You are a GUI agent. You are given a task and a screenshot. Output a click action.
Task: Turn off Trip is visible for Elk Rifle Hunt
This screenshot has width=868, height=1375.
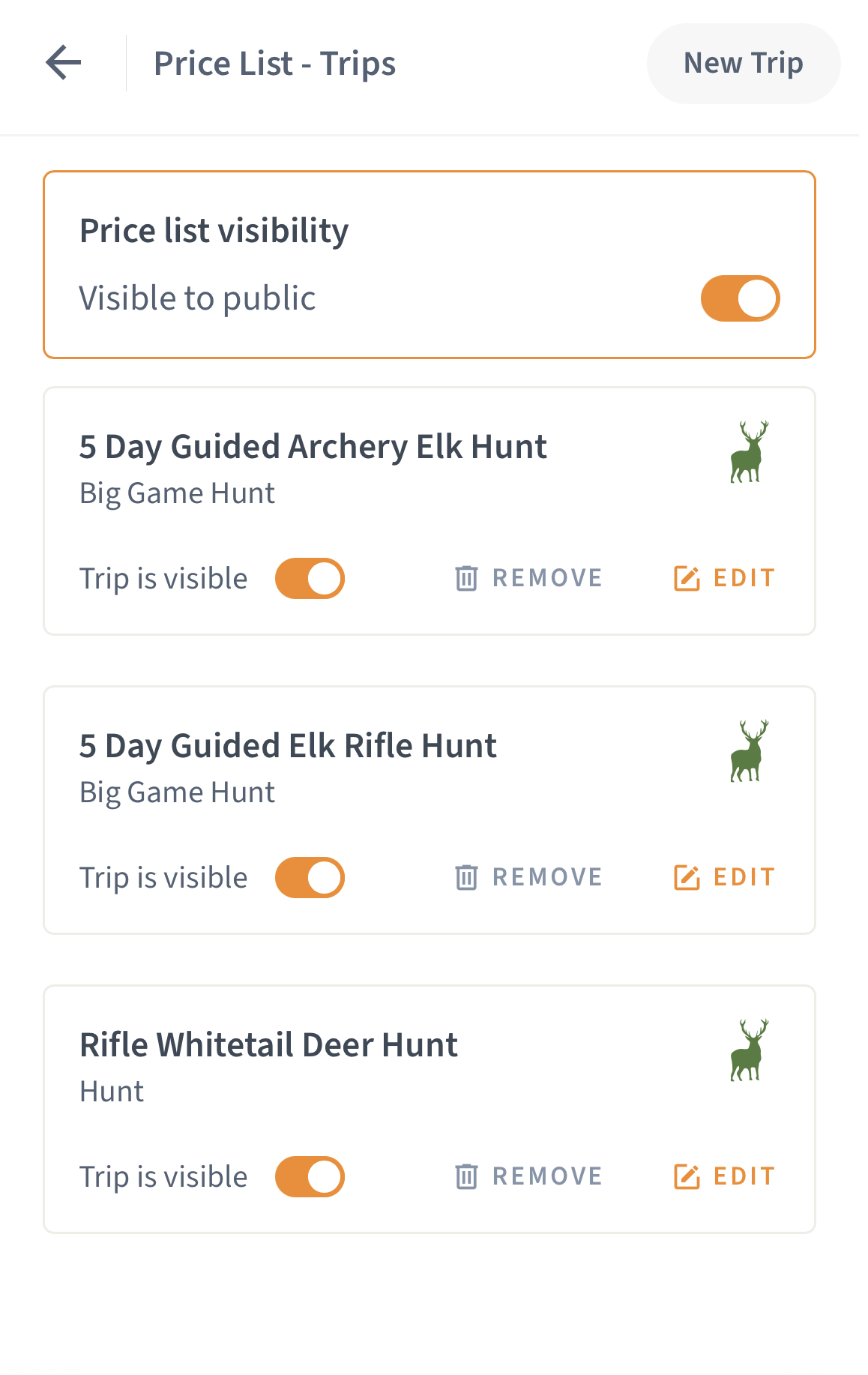(310, 876)
